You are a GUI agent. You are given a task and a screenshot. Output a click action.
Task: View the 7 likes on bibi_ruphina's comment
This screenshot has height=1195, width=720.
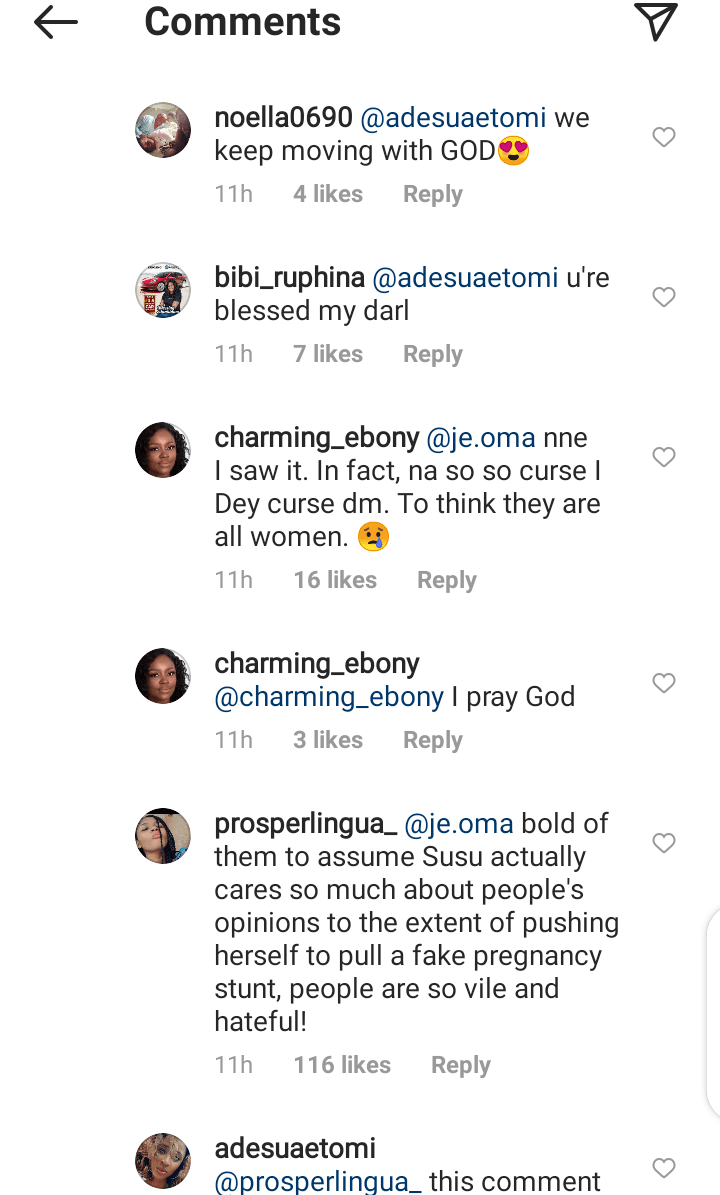tap(327, 354)
